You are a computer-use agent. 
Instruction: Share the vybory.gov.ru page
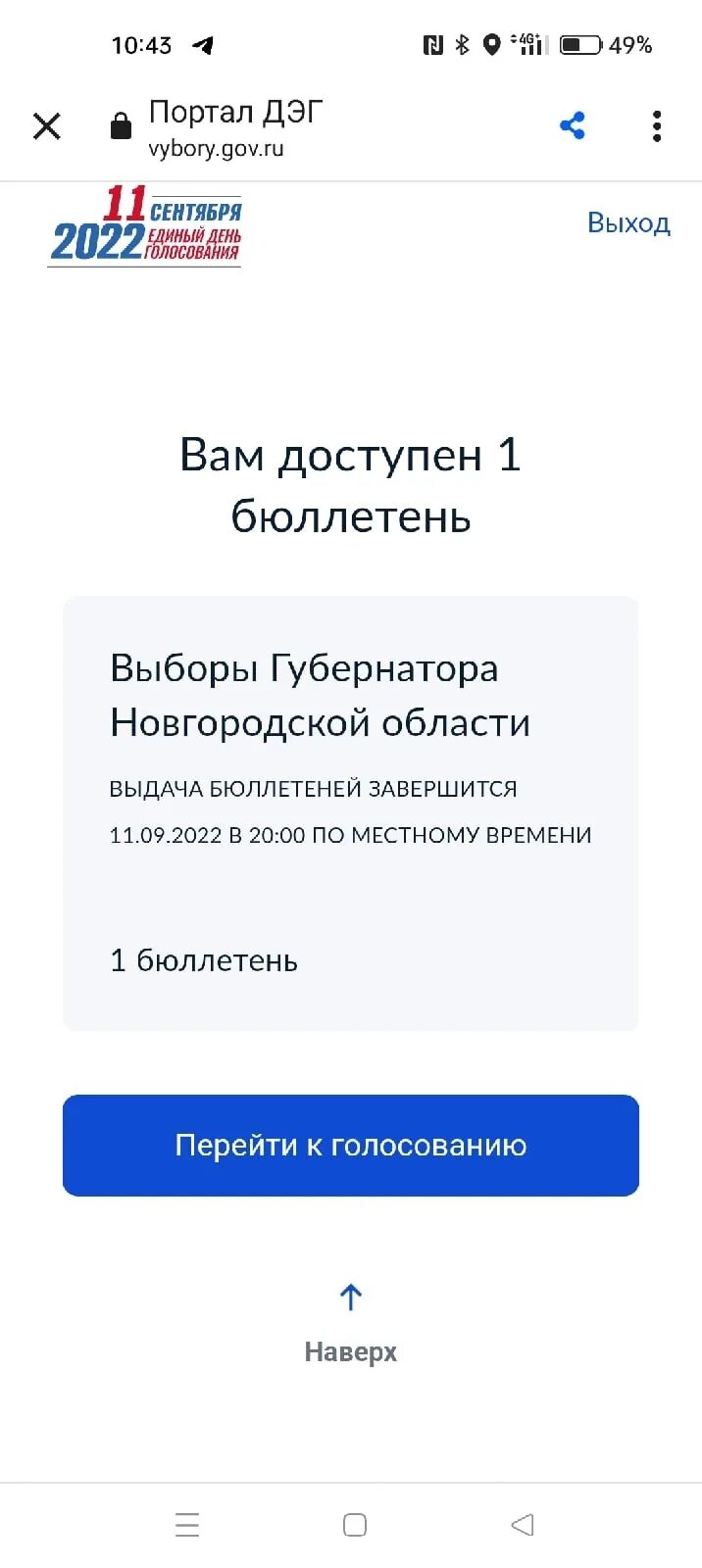click(573, 125)
